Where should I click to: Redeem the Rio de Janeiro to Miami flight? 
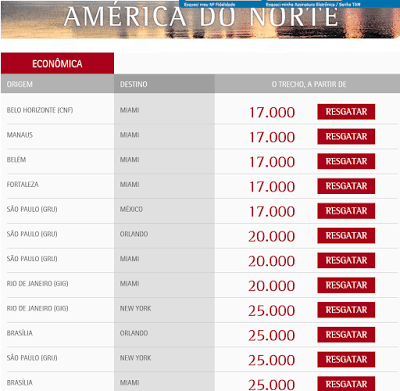346,285
